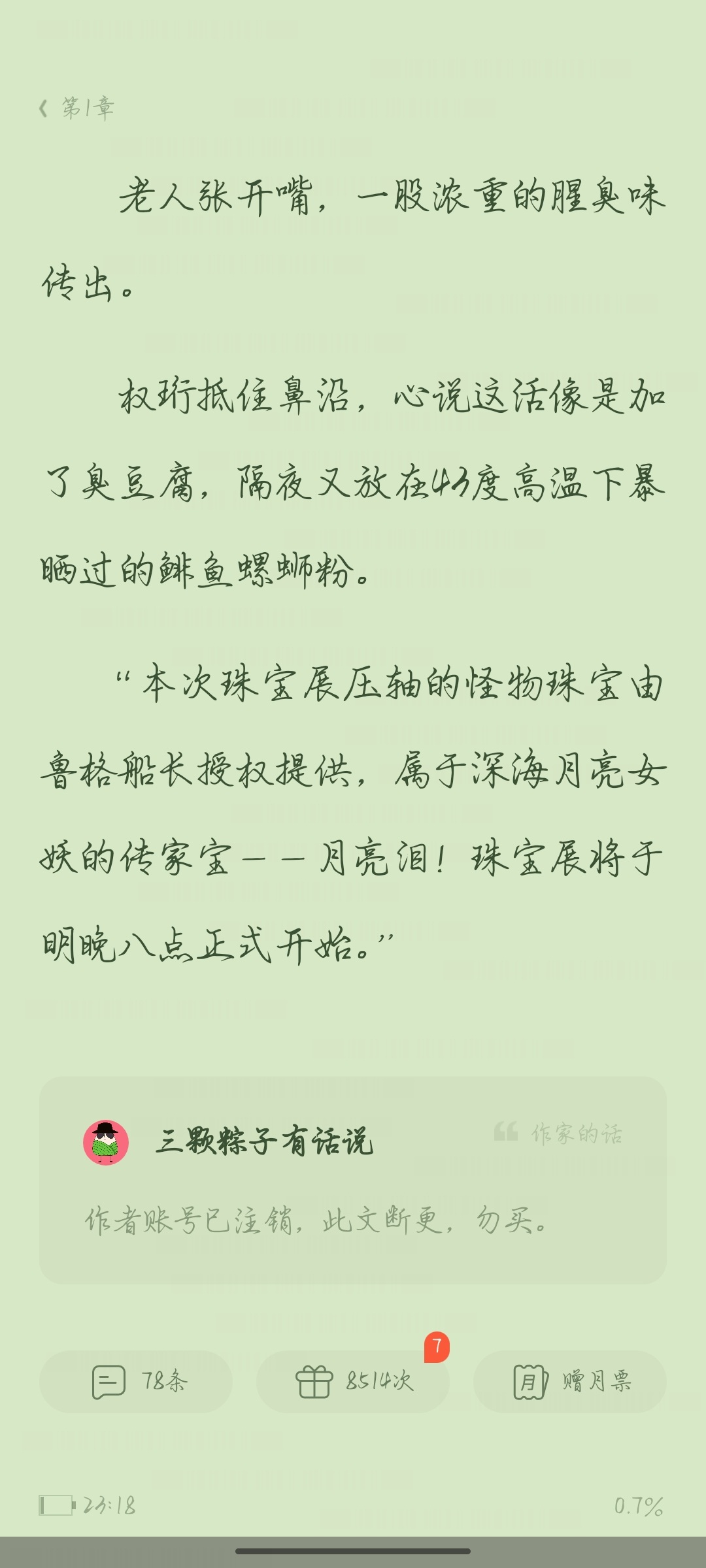
Task: Give a monthly ticket with 赠月票
Action: coord(570,1382)
